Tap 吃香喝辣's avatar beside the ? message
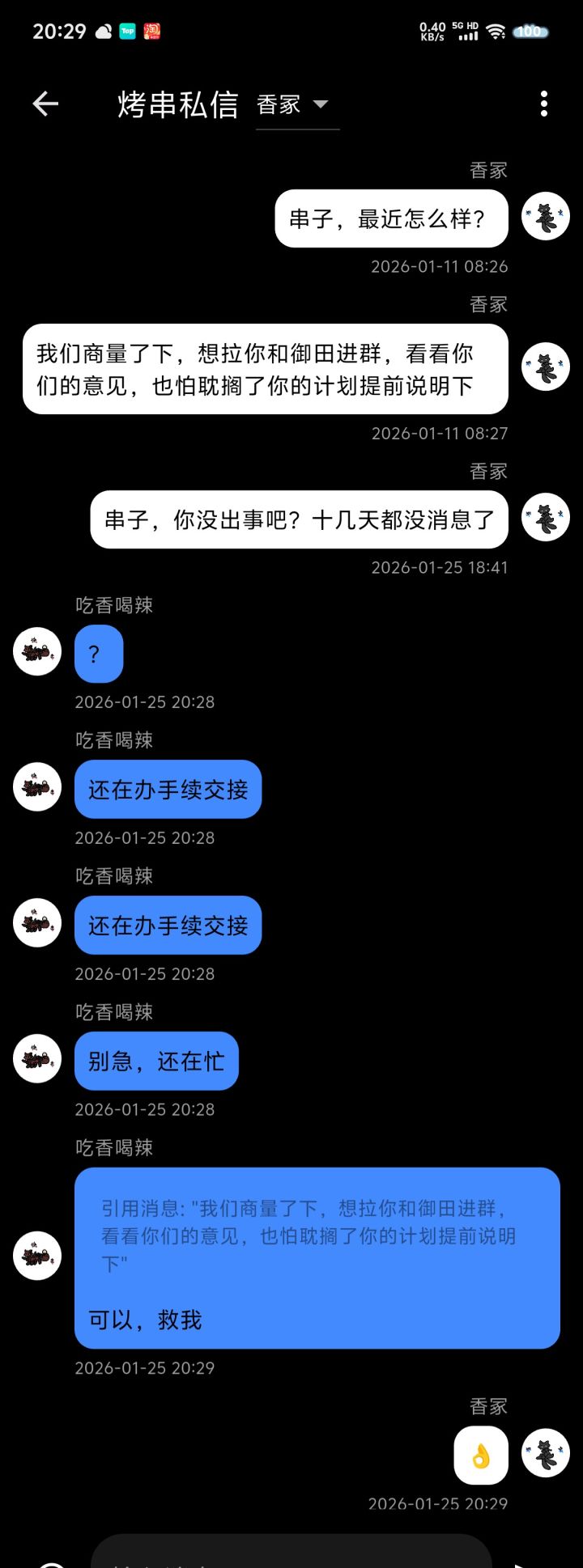The width and height of the screenshot is (583, 1568). [36, 651]
